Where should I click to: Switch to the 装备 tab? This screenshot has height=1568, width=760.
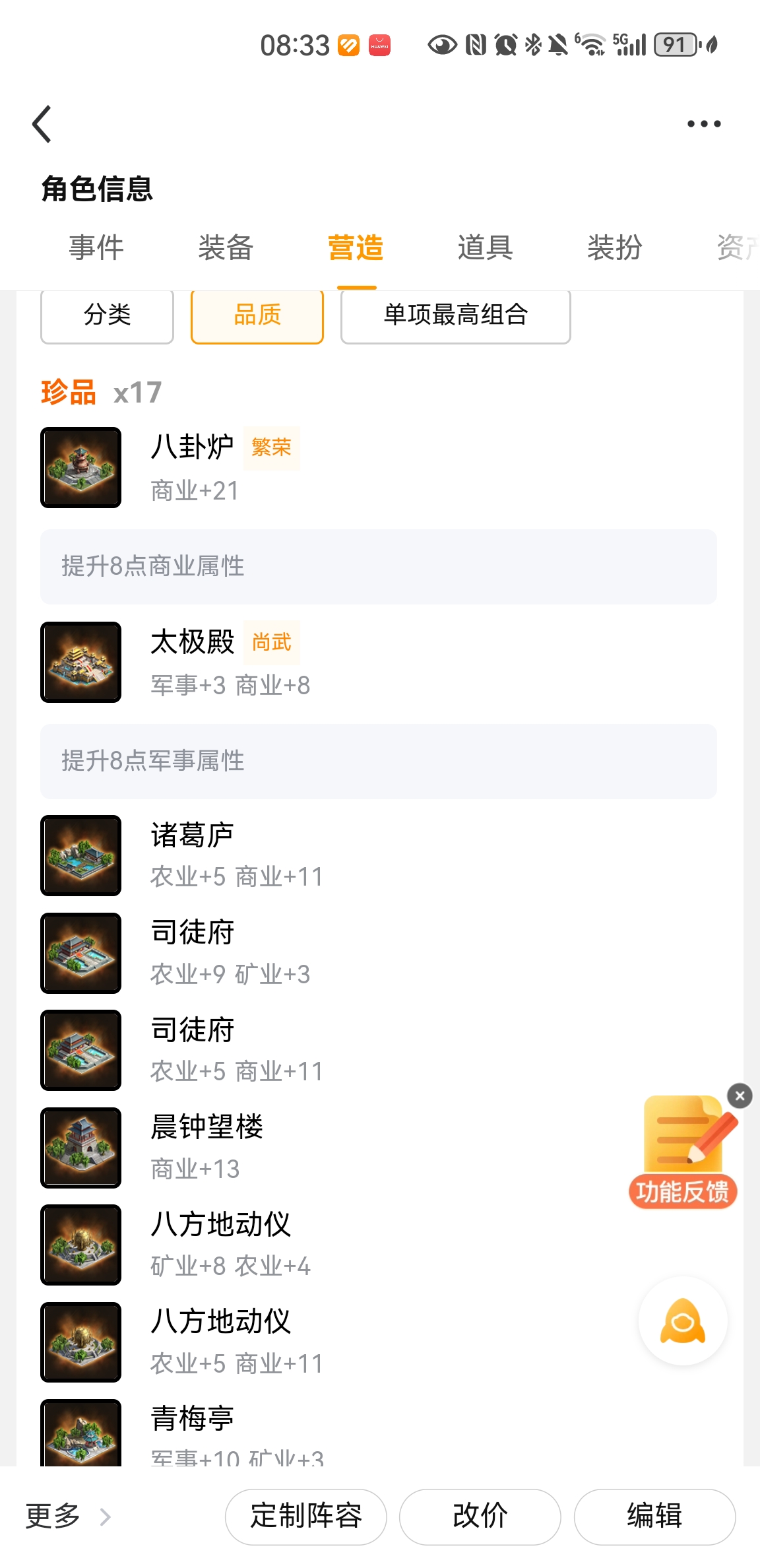(x=226, y=248)
